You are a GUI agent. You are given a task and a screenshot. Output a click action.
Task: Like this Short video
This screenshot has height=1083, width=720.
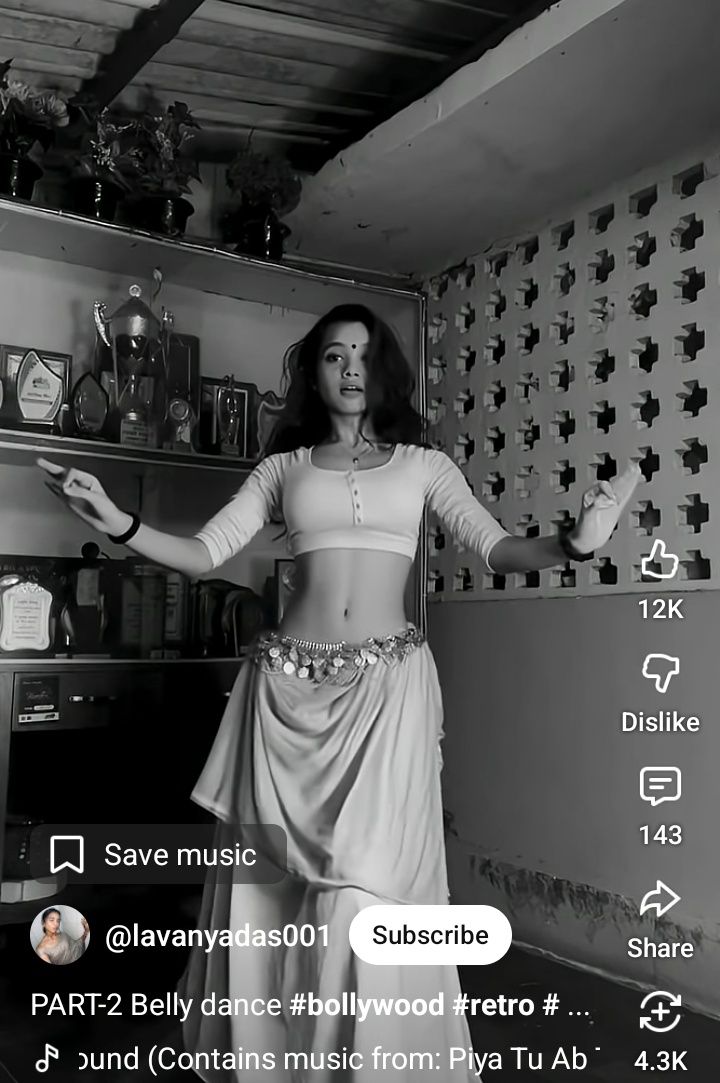[x=660, y=562]
